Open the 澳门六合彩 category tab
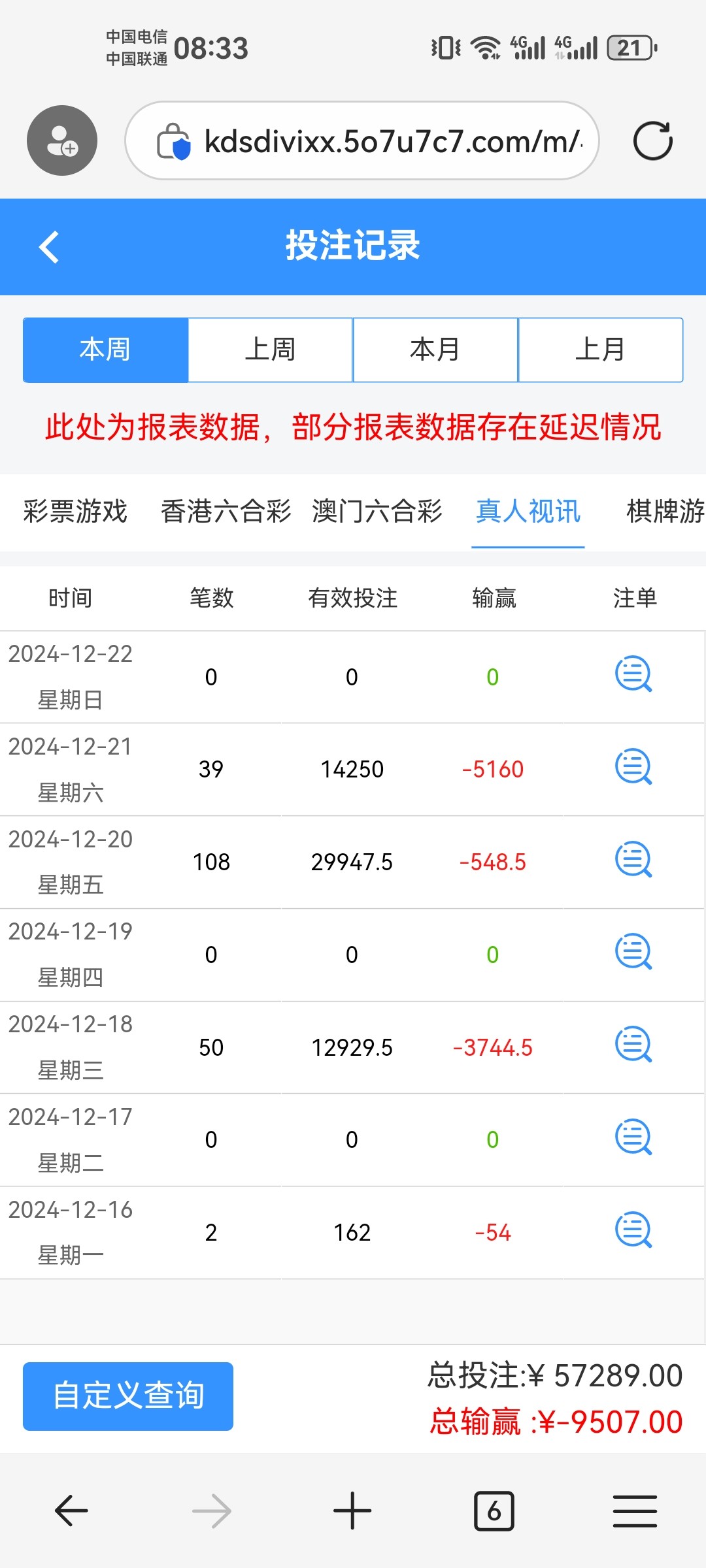This screenshot has width=706, height=1568. 377,511
